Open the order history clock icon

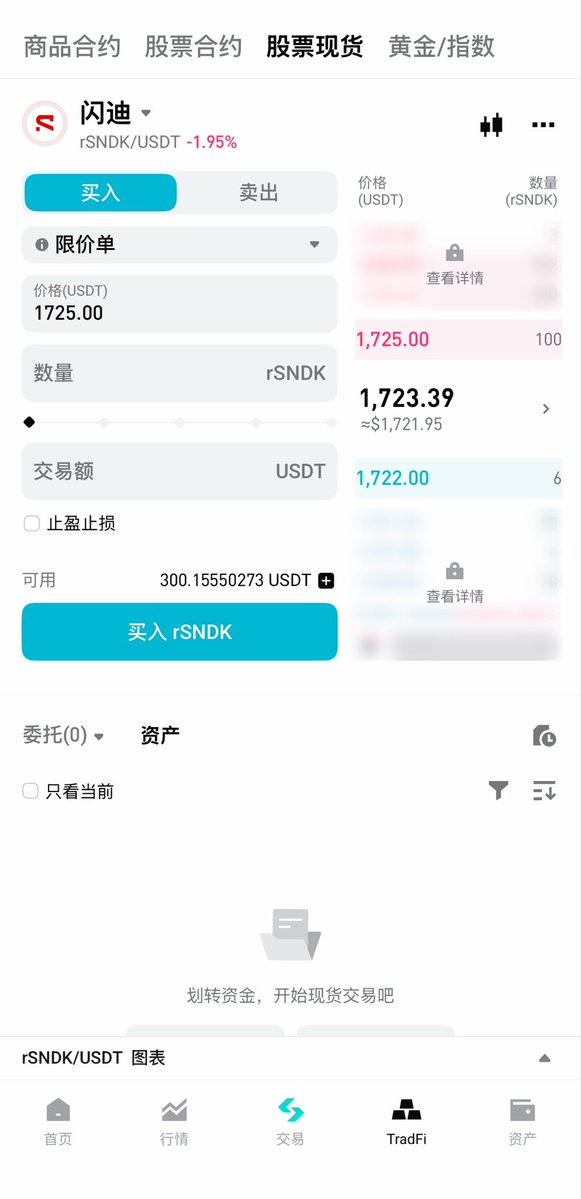click(544, 736)
